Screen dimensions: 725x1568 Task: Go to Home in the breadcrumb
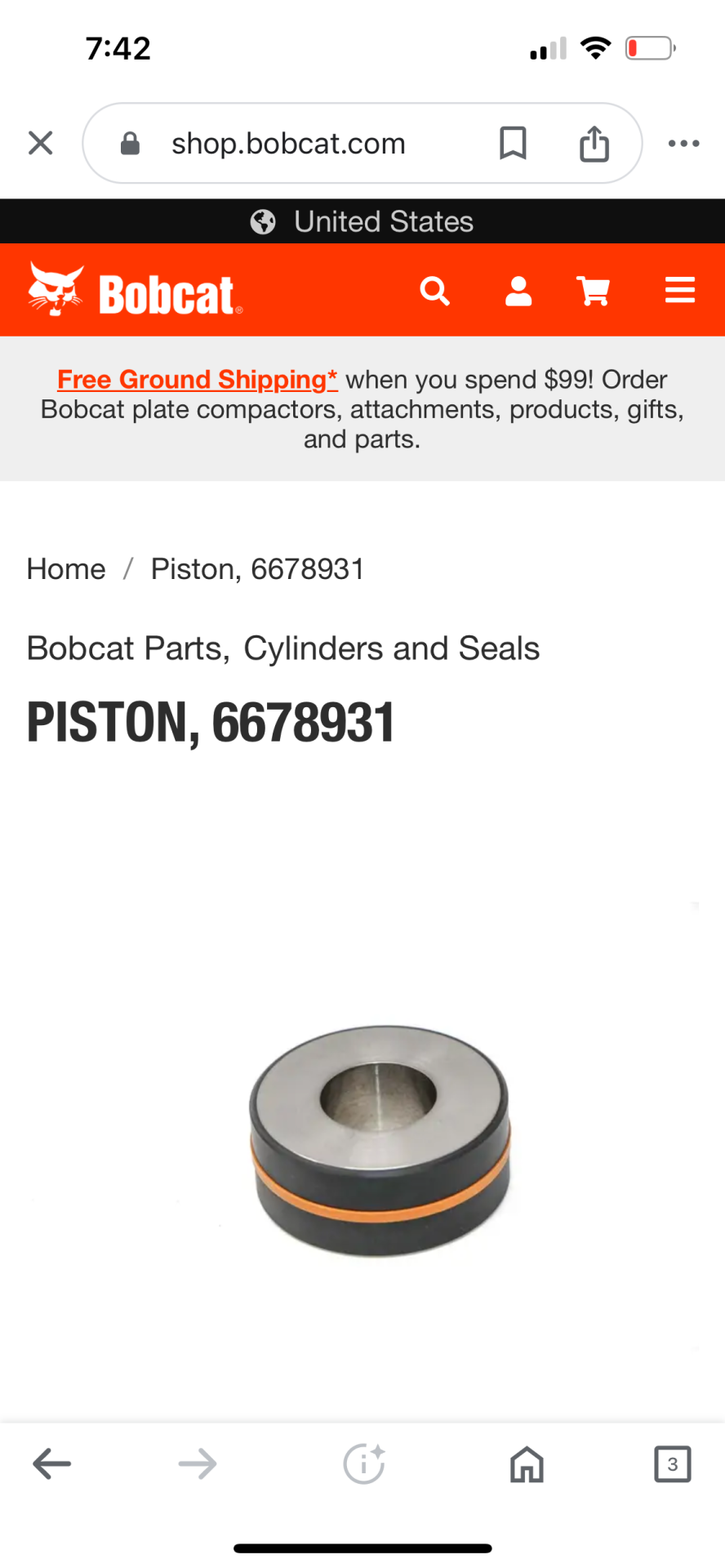click(66, 569)
